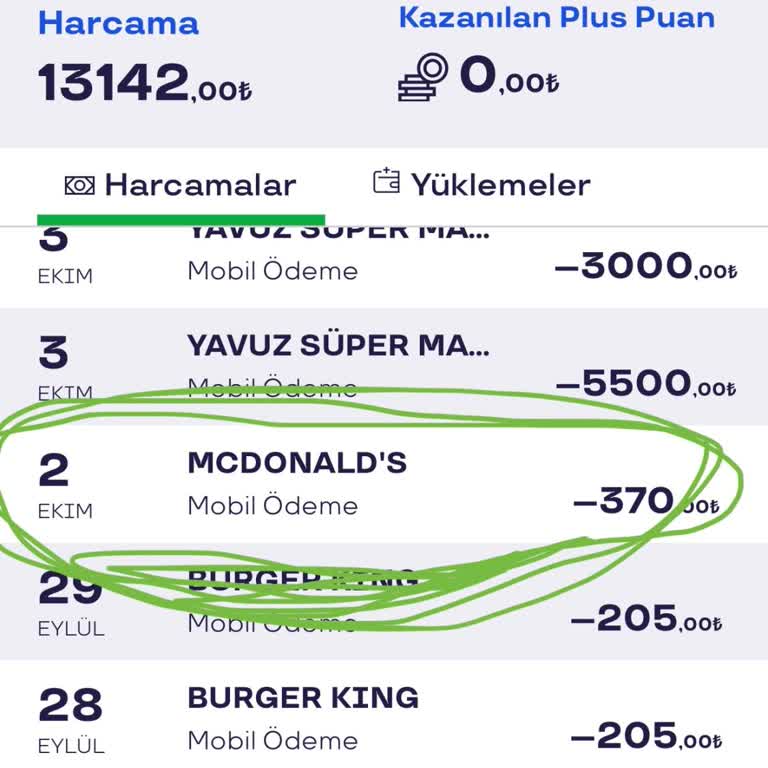Open the Yavuz Süper 5500 TL payment

pyautogui.click(x=384, y=365)
